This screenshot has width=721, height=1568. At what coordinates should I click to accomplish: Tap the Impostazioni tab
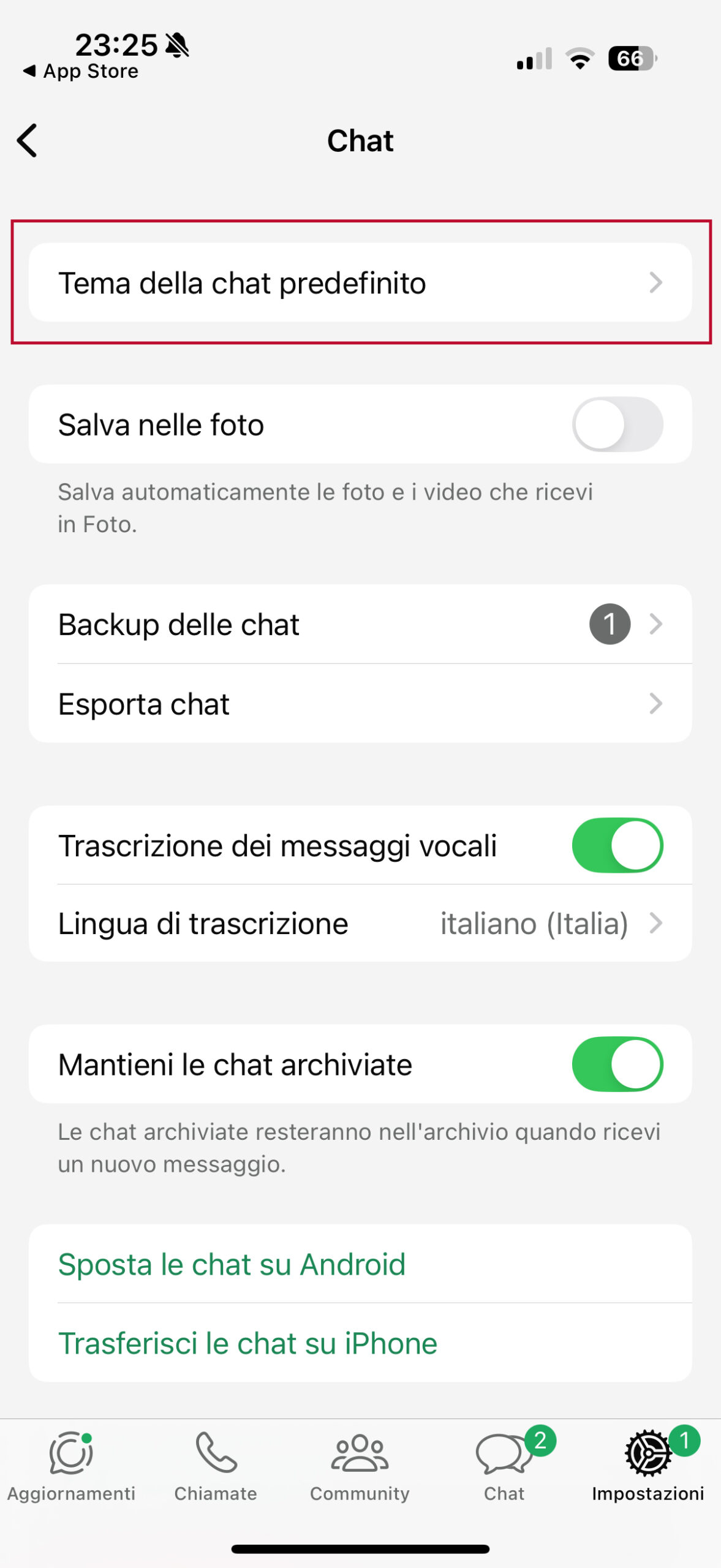click(648, 1466)
